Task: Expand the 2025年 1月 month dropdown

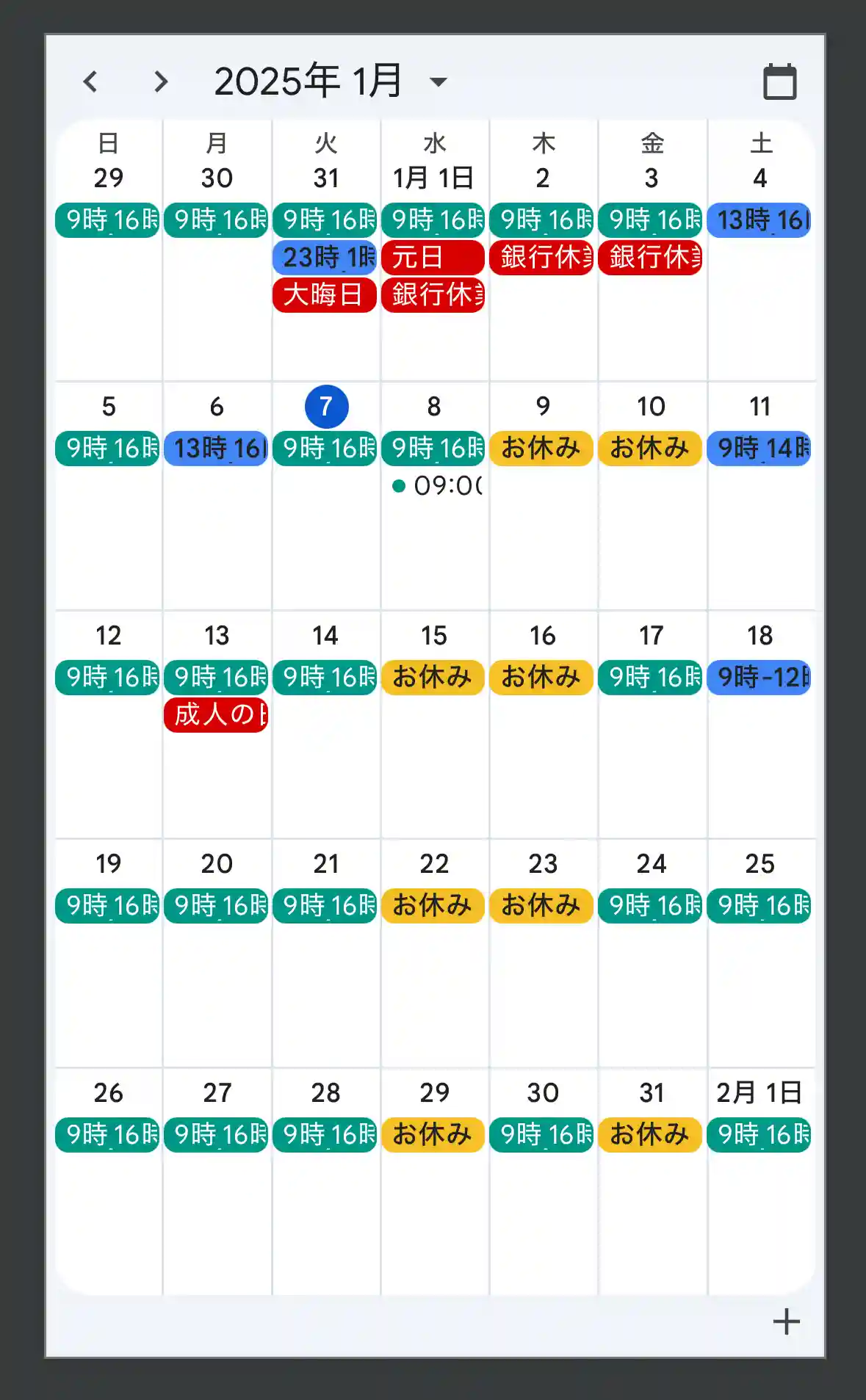Action: coord(439,81)
